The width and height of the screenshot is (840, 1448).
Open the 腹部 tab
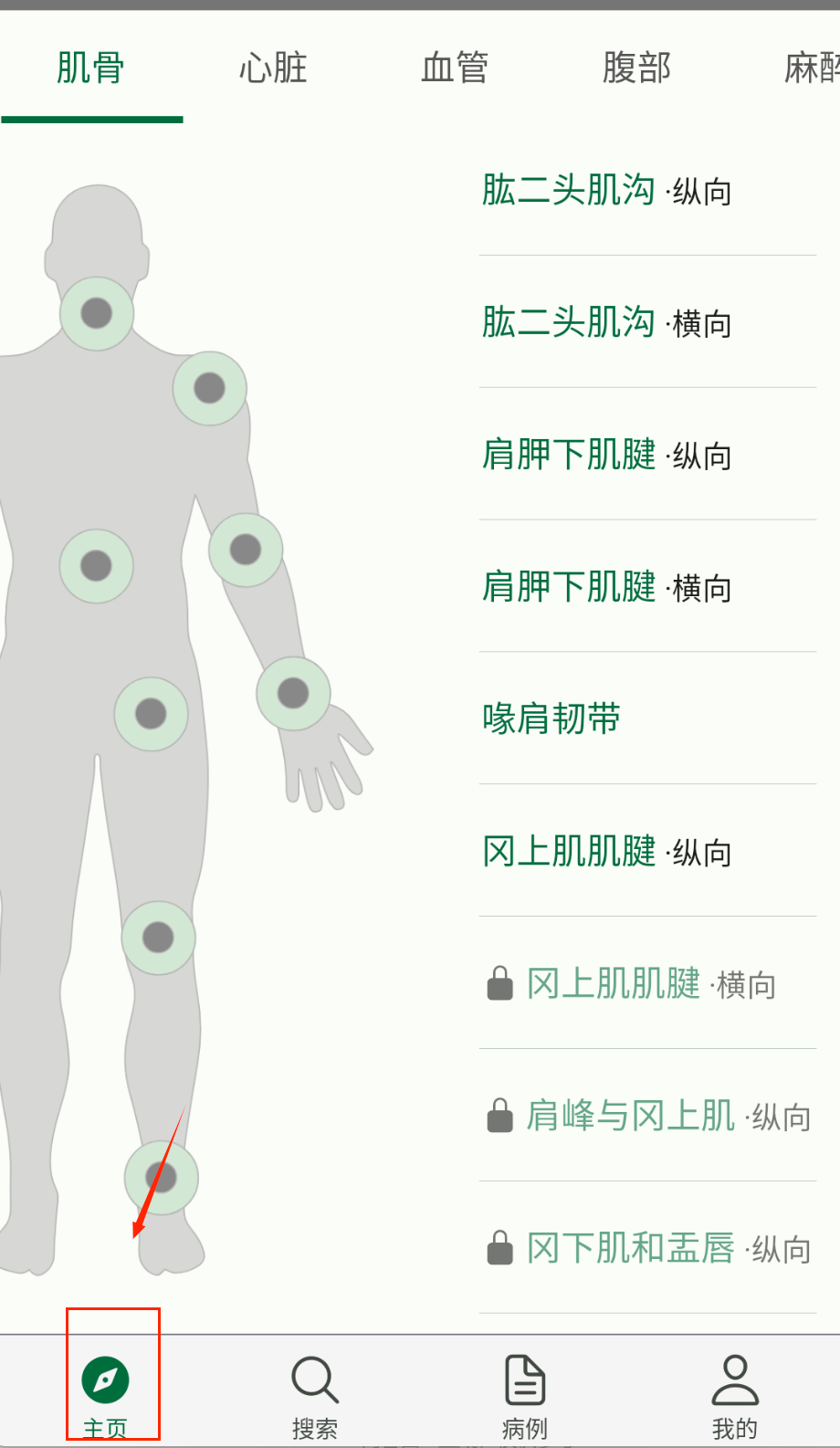[x=636, y=68]
